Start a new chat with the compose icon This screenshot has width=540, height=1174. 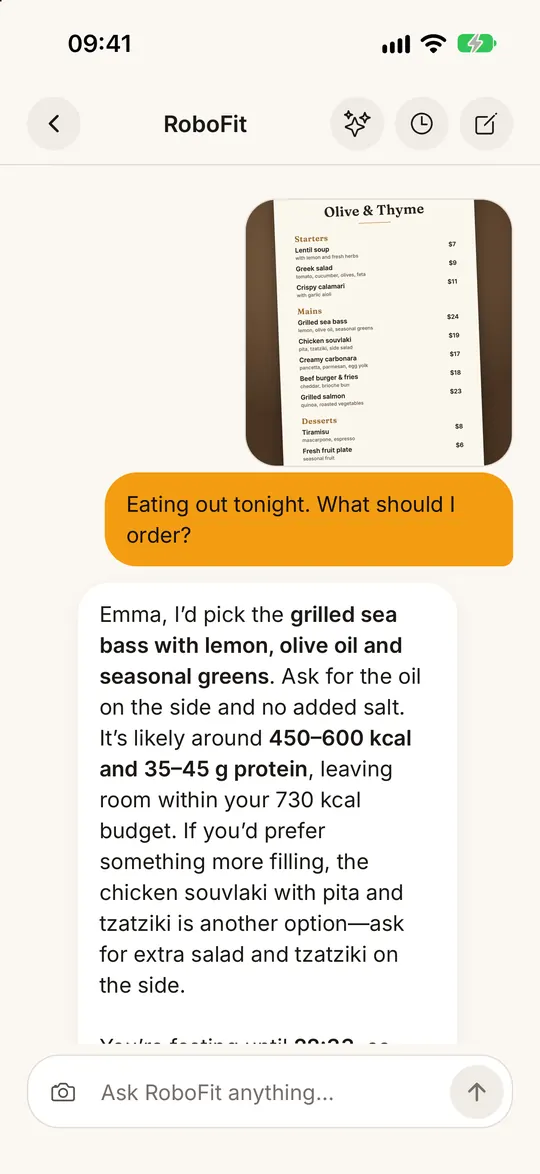486,124
